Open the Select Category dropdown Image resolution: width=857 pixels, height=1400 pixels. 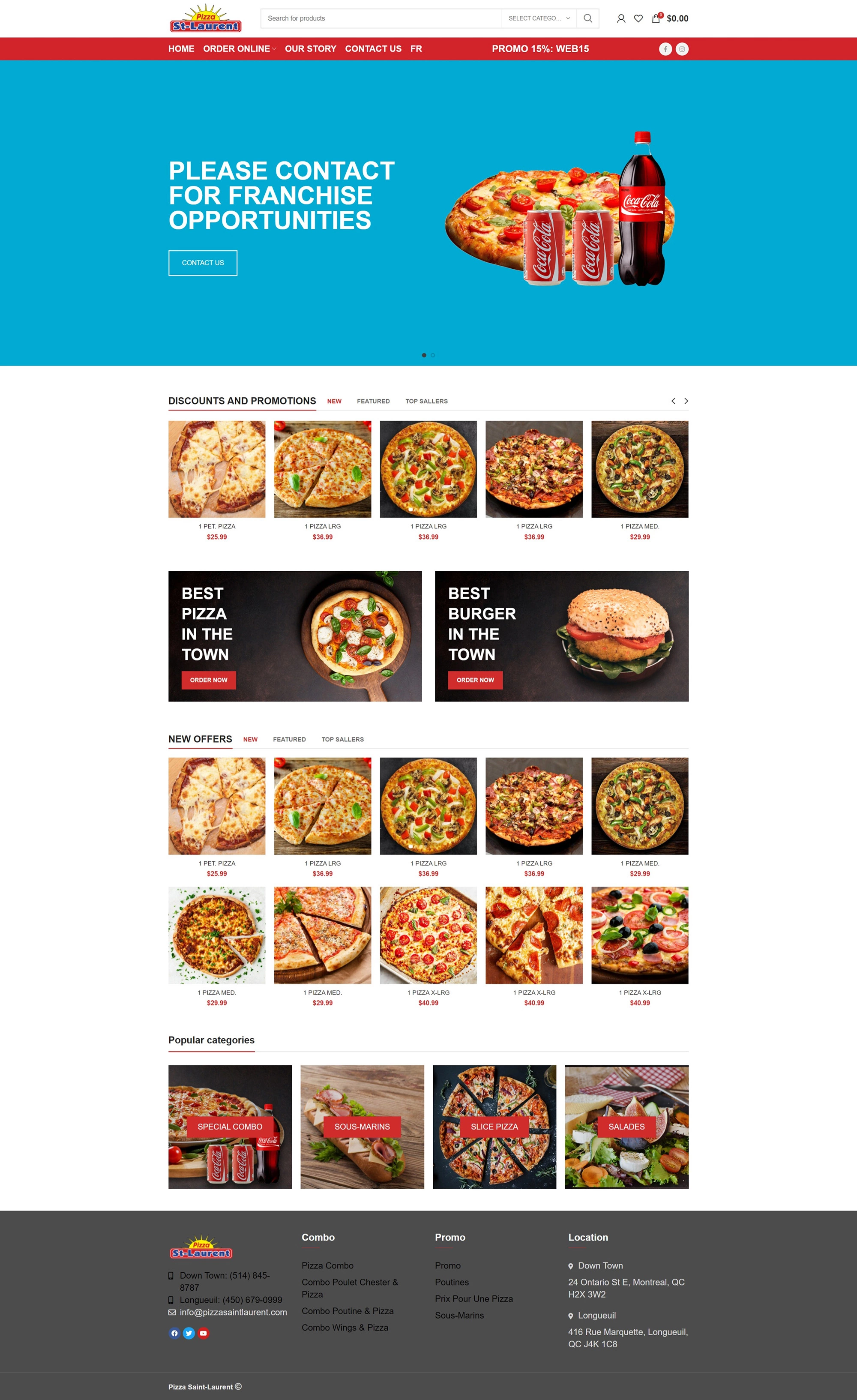(538, 18)
